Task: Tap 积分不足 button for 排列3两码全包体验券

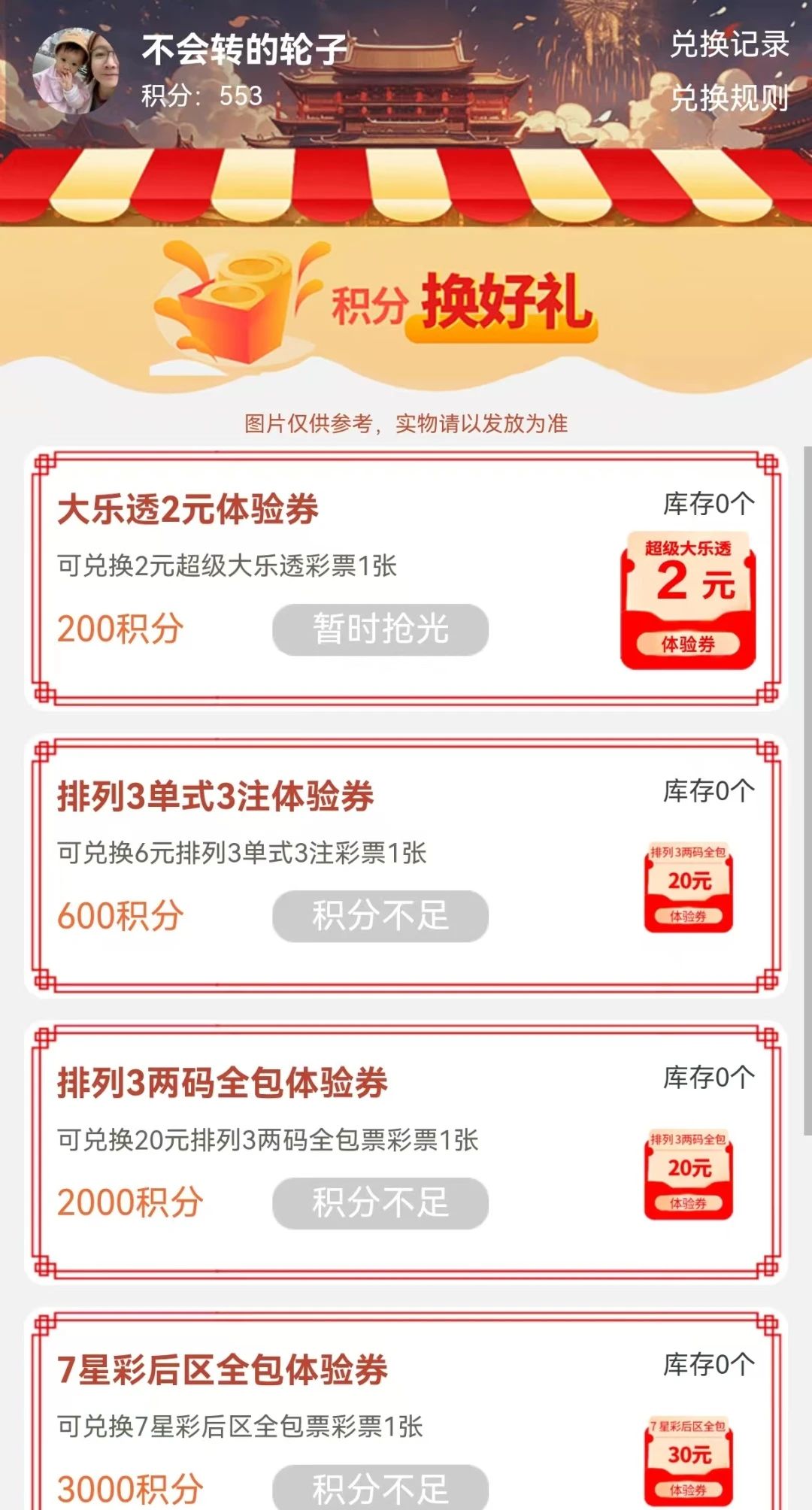Action: pyautogui.click(x=380, y=1203)
